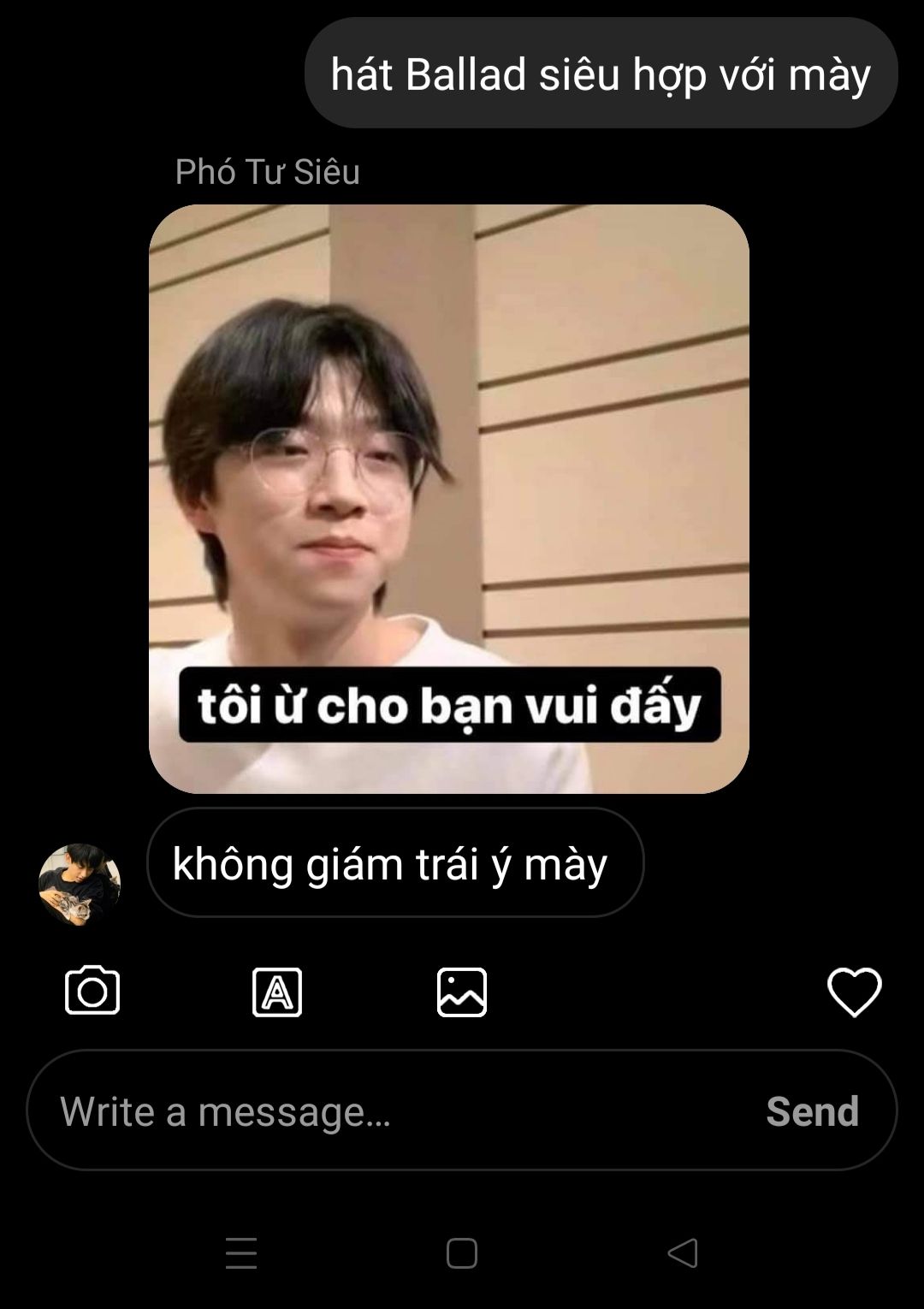The height and width of the screenshot is (1309, 924).
Task: Open the camera icon
Action: (92, 991)
